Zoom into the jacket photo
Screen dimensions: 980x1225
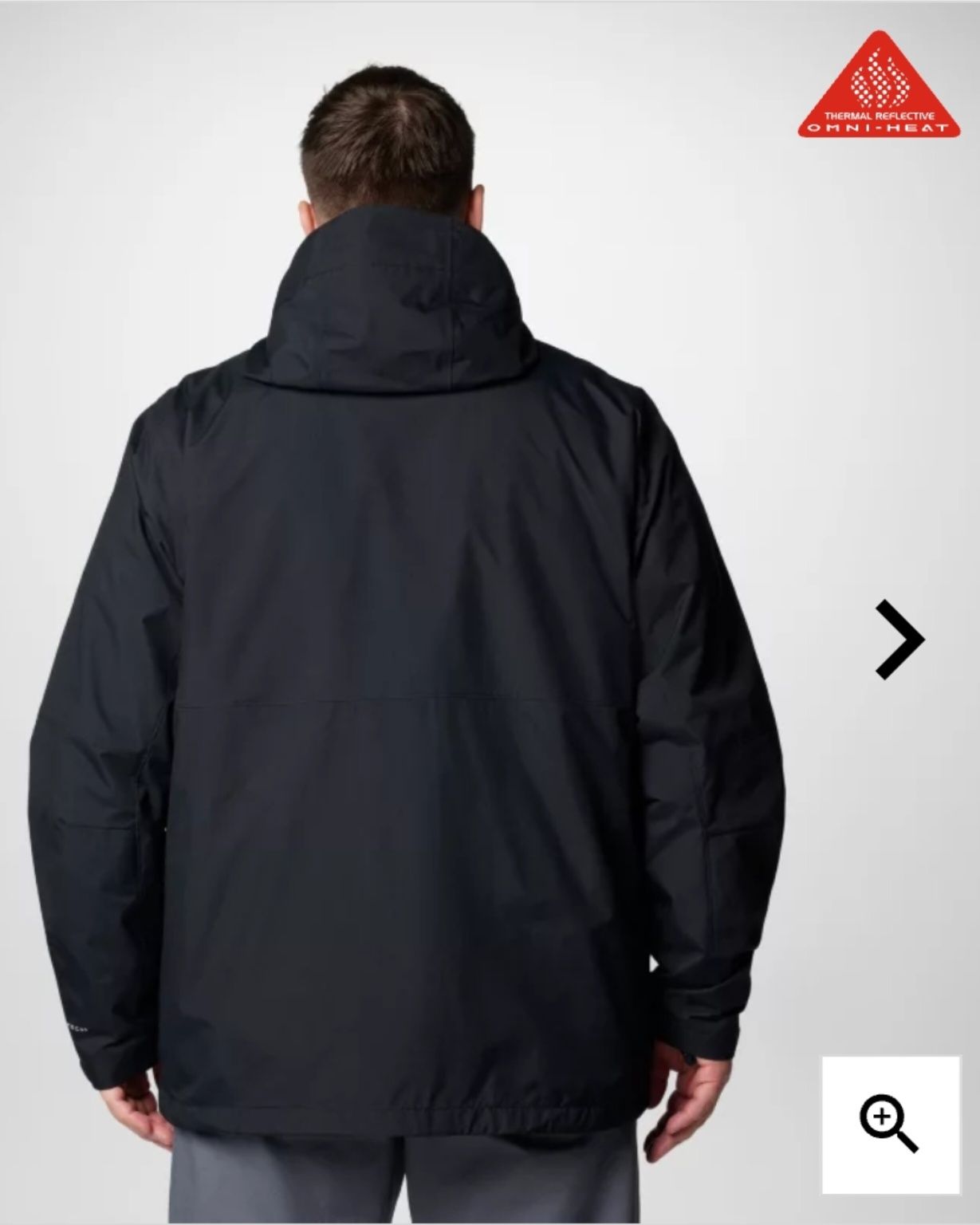(x=890, y=1124)
